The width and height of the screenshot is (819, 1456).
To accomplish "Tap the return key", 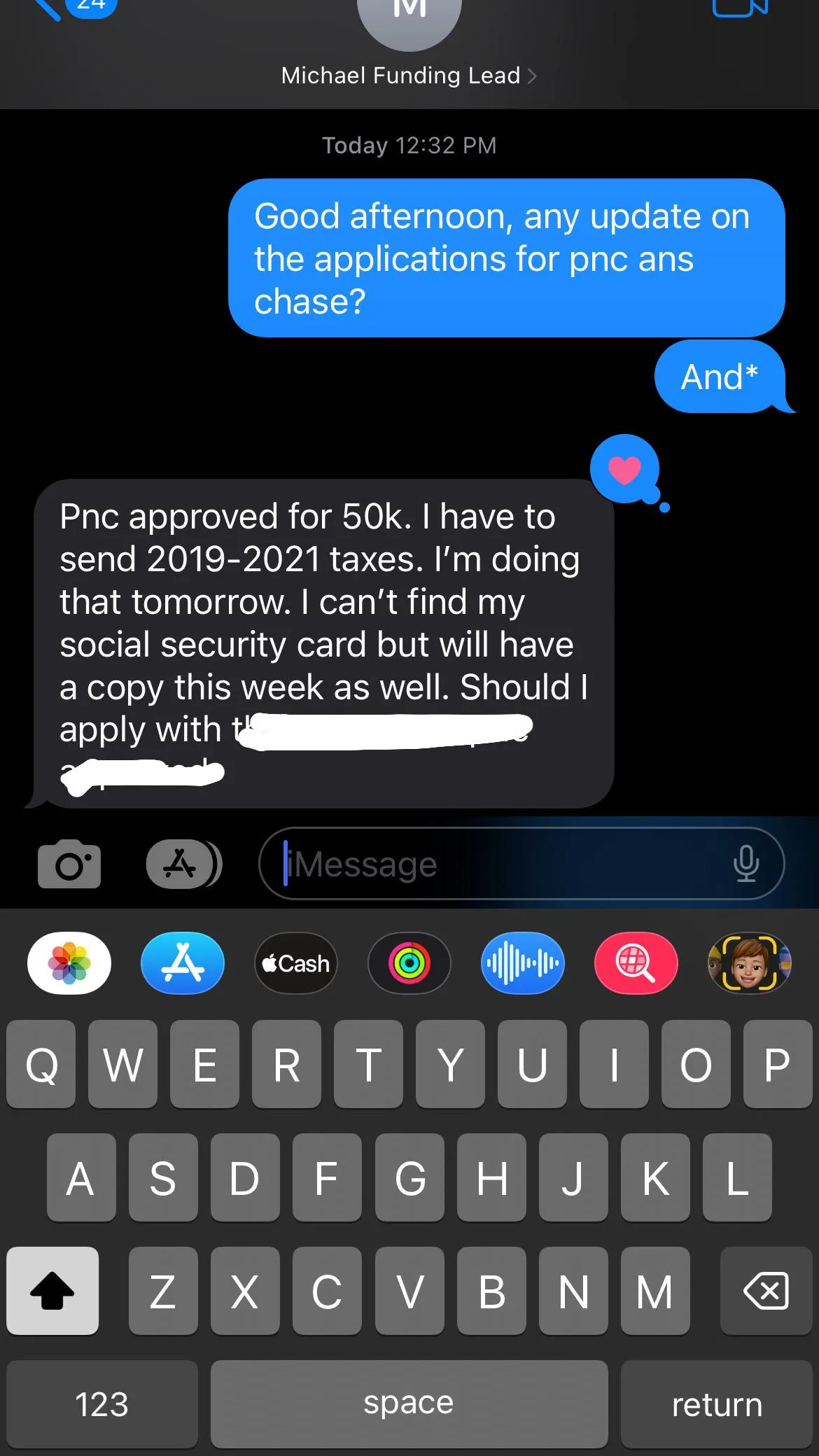I will pos(717,1404).
